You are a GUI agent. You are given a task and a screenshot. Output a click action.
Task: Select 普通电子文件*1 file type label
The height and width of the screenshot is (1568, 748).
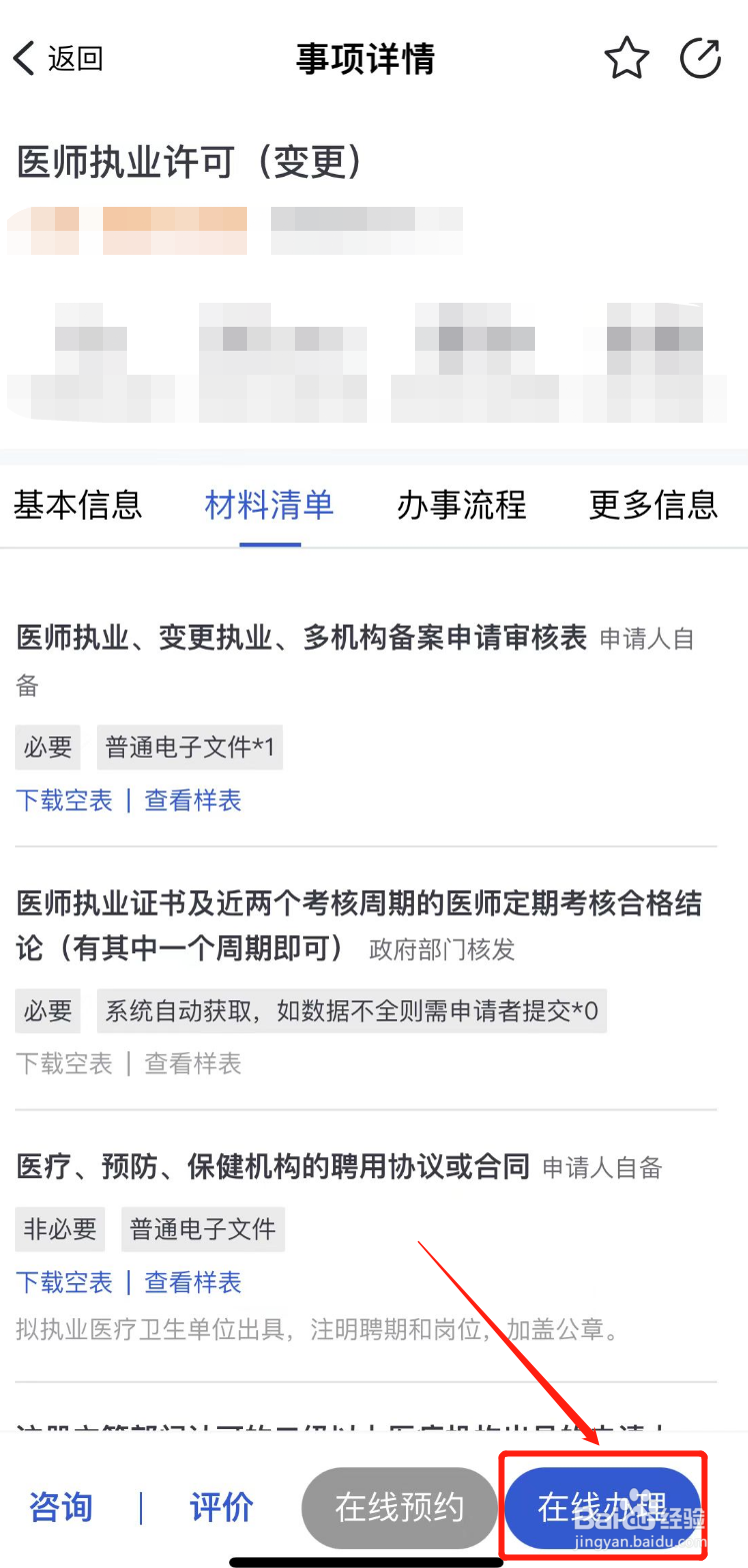190,747
